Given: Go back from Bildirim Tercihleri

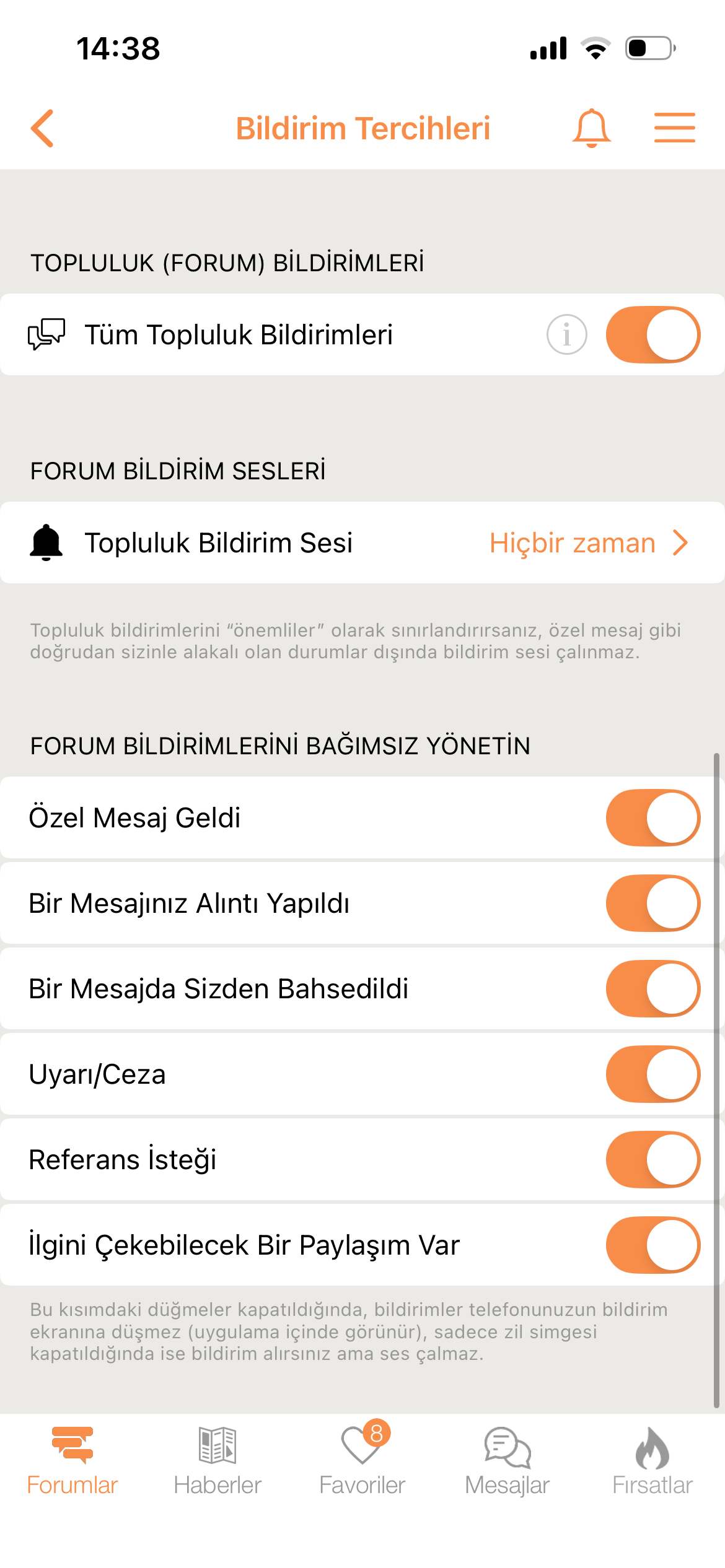Looking at the screenshot, I should (x=43, y=129).
